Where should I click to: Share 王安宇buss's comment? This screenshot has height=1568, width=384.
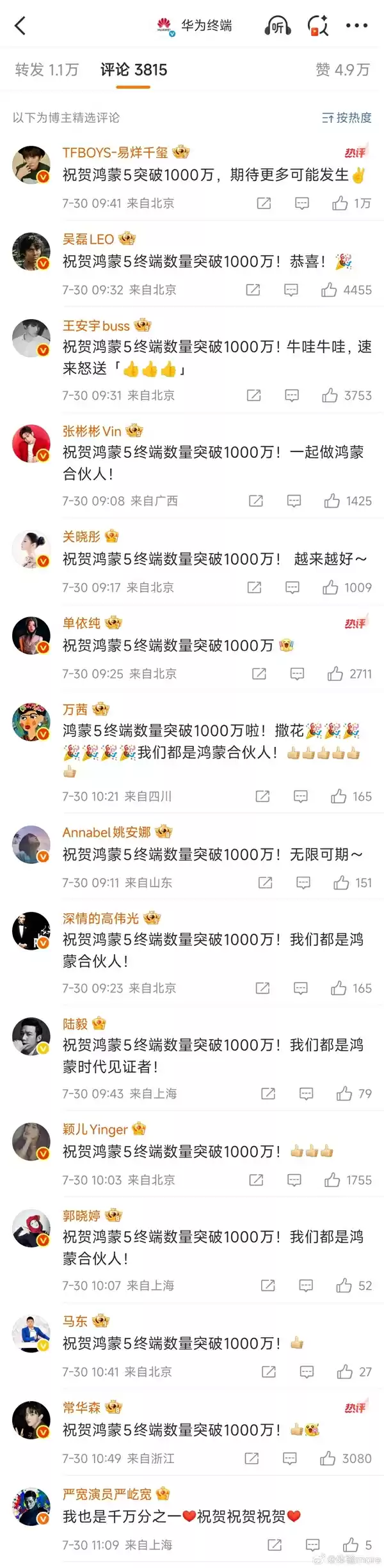(254, 395)
